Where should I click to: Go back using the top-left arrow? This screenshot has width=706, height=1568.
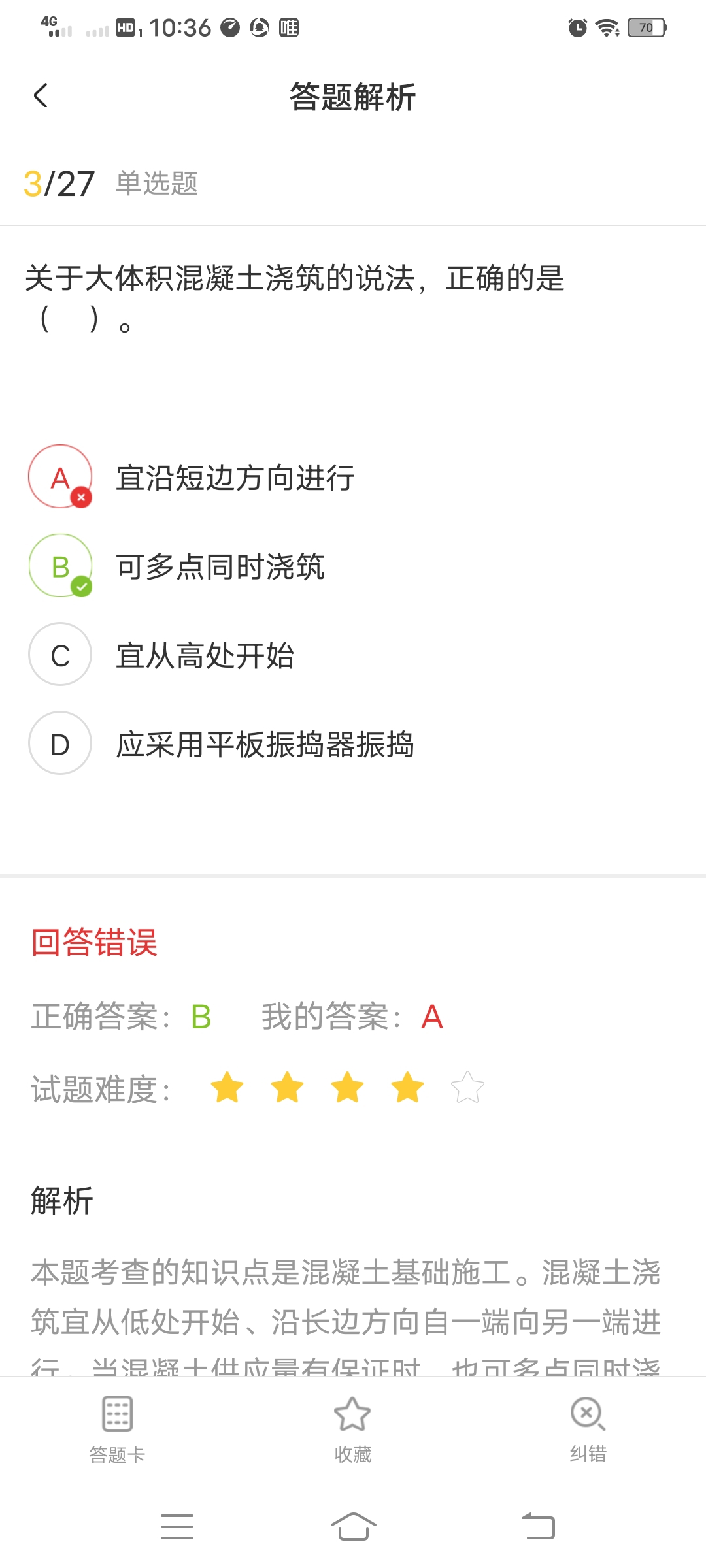coord(41,96)
